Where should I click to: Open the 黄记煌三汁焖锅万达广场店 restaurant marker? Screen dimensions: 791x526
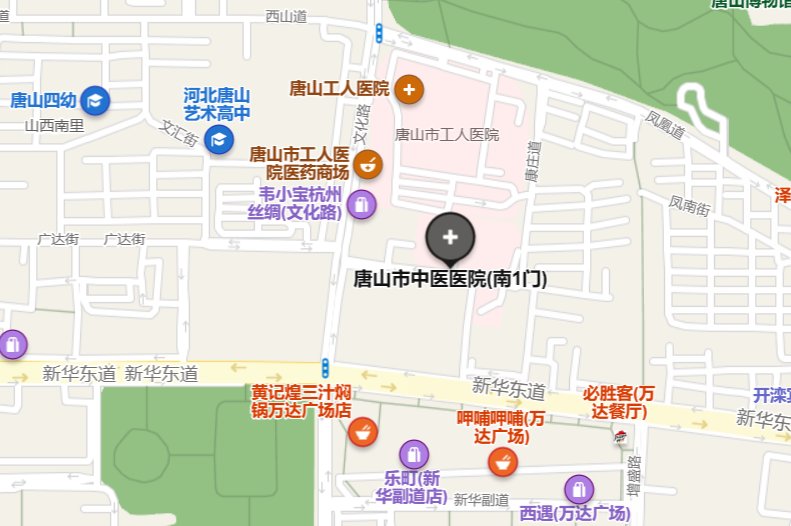click(x=362, y=432)
